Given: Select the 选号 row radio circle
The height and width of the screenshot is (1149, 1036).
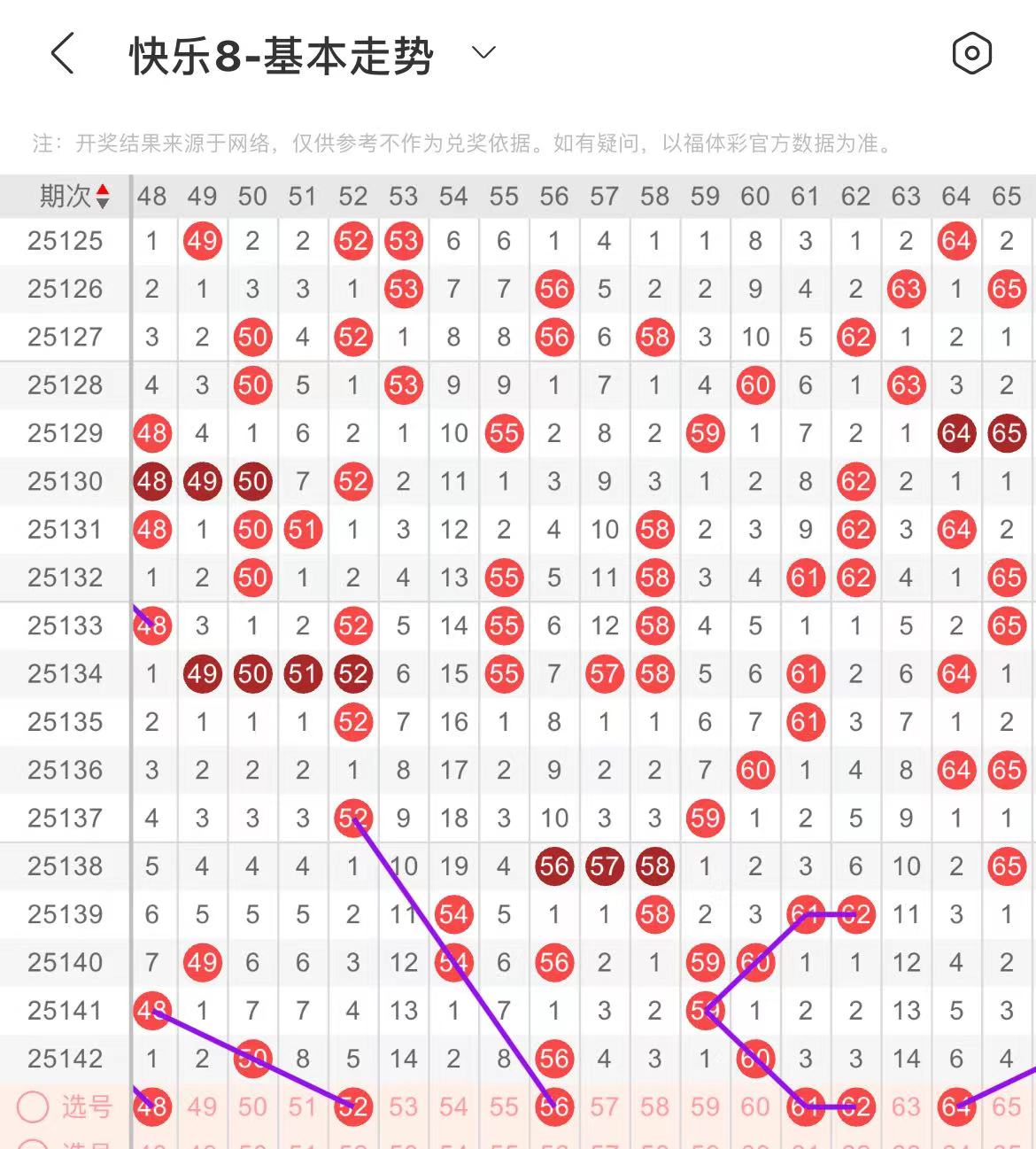Looking at the screenshot, I should [34, 1106].
